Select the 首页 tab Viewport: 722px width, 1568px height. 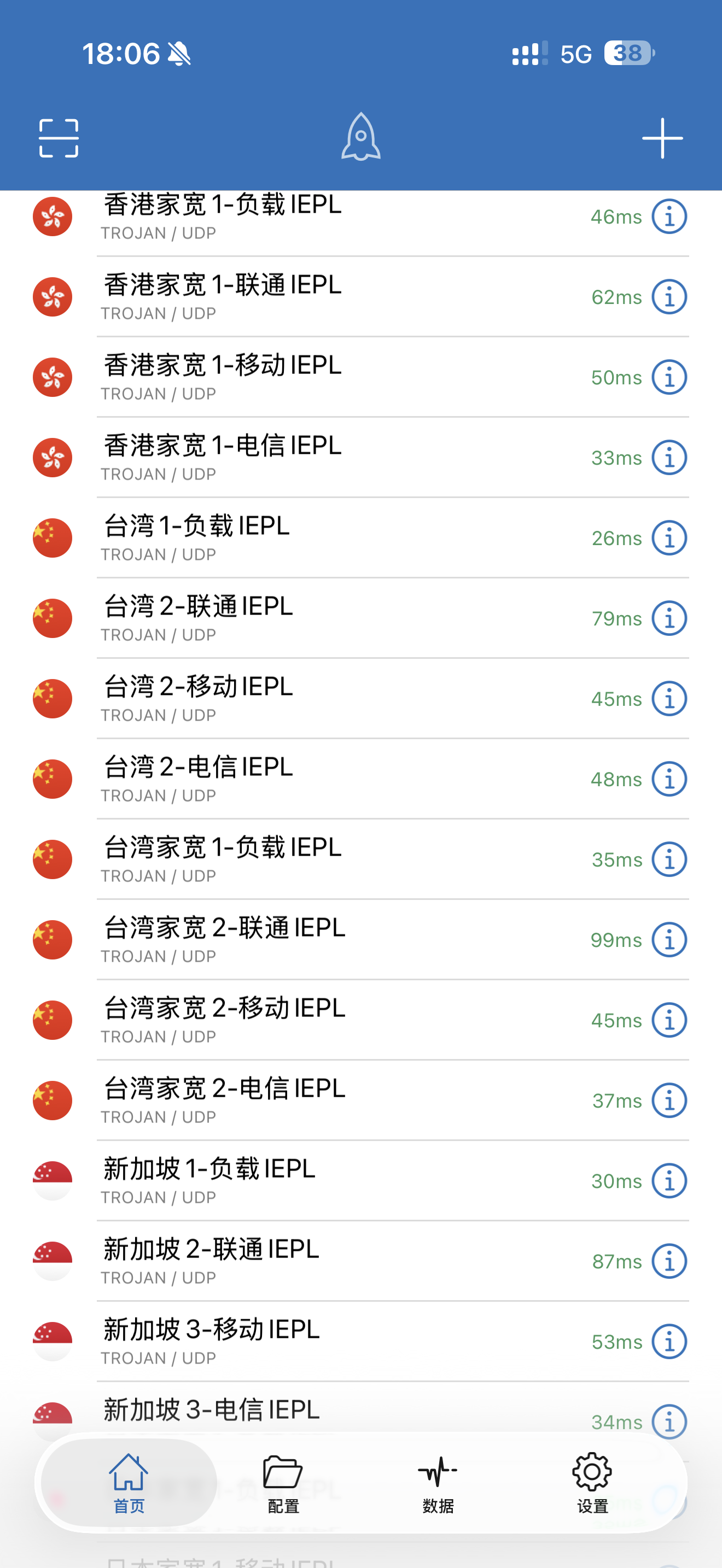[129, 1483]
